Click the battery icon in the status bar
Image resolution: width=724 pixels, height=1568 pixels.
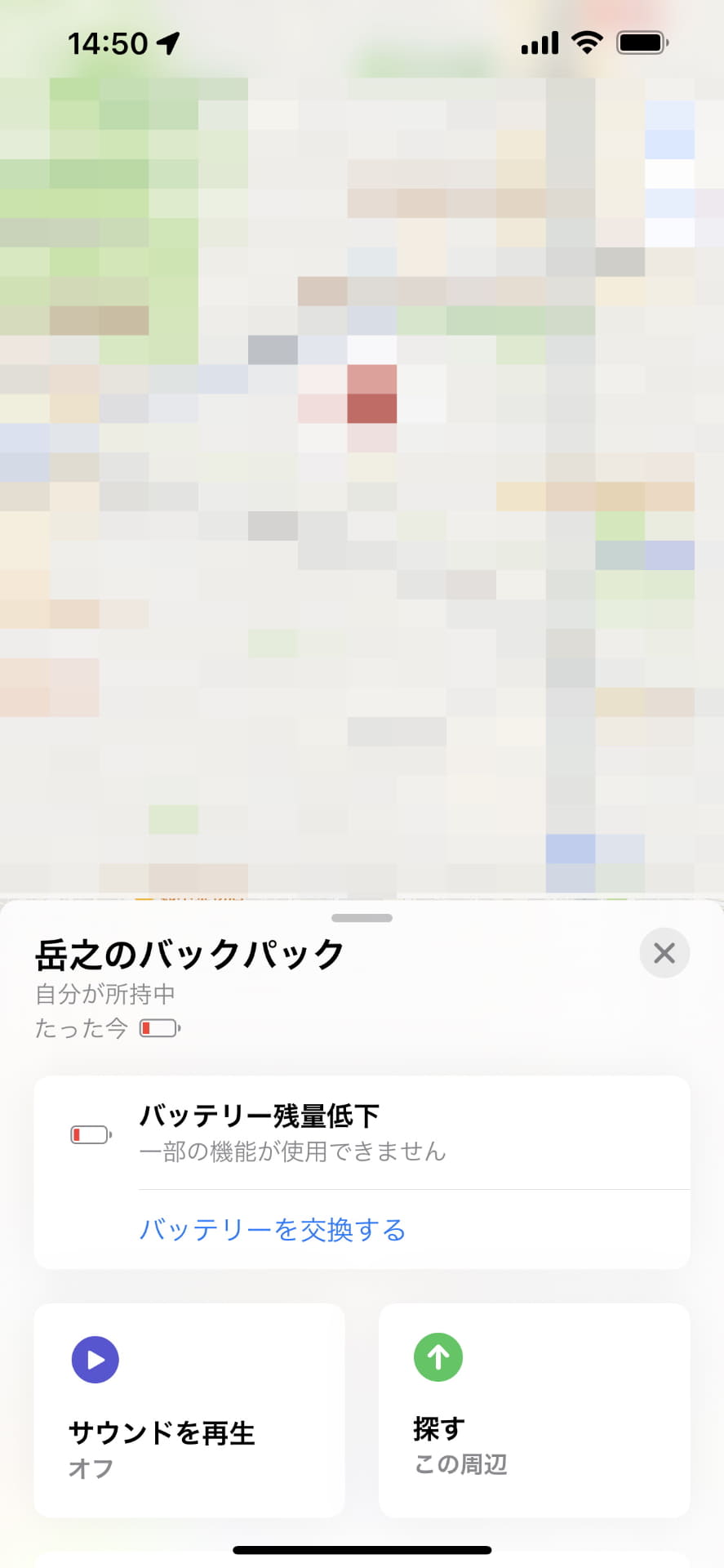point(642,41)
